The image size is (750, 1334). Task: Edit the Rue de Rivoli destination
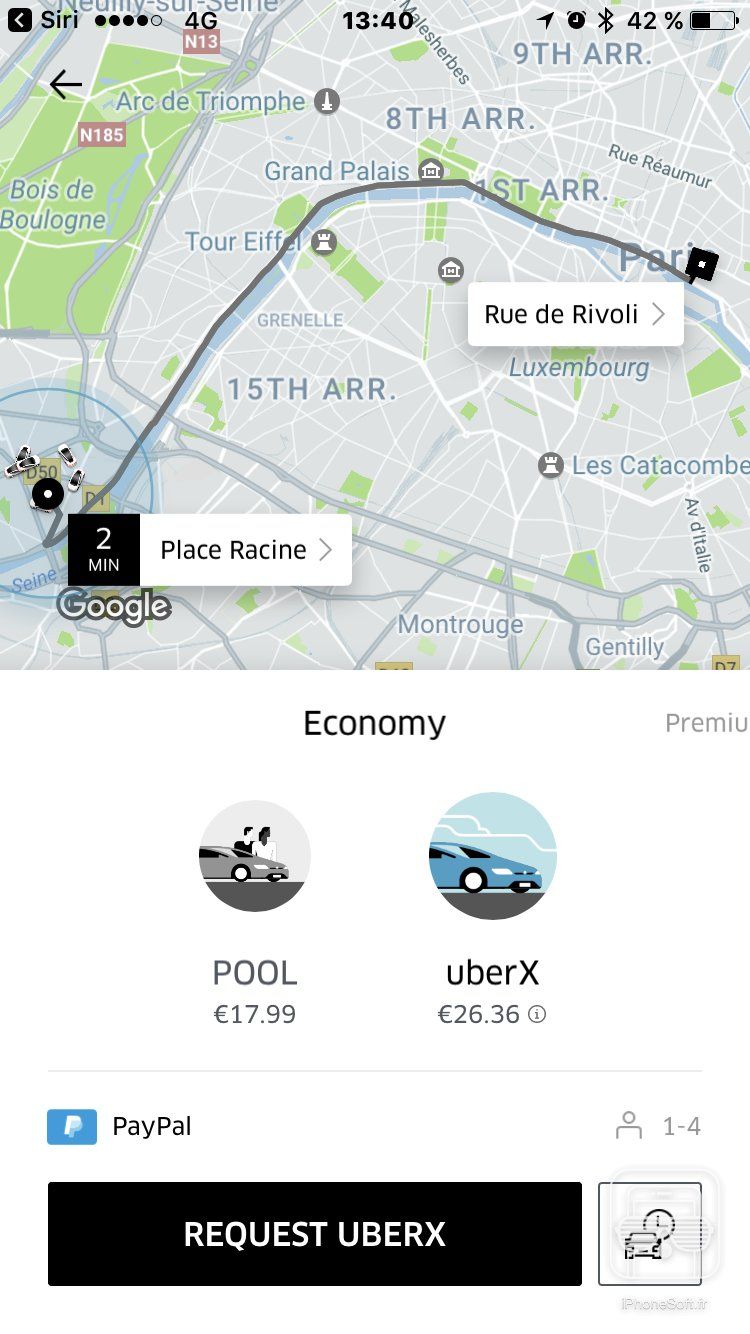575,315
